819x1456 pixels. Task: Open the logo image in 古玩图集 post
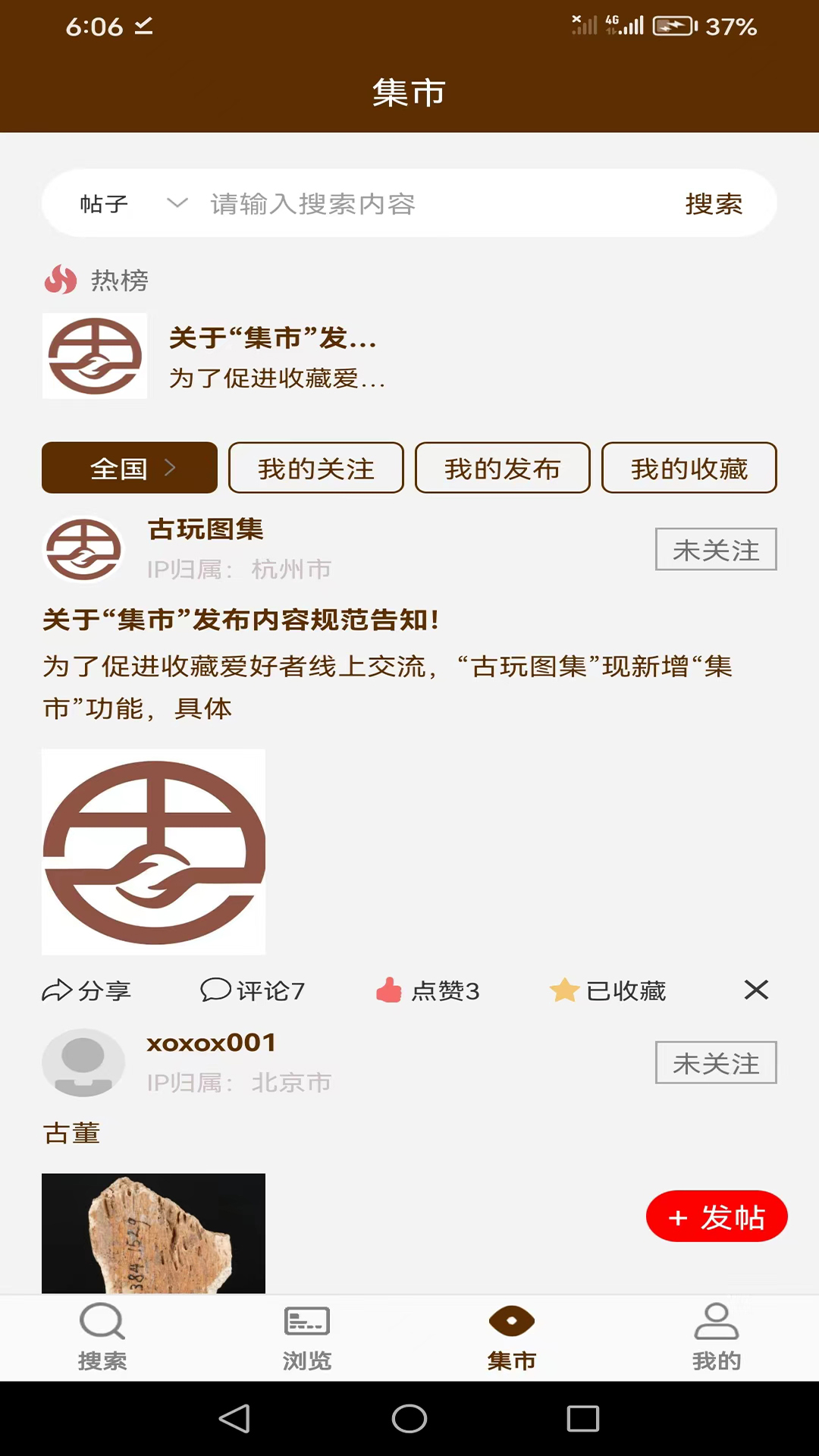point(154,852)
